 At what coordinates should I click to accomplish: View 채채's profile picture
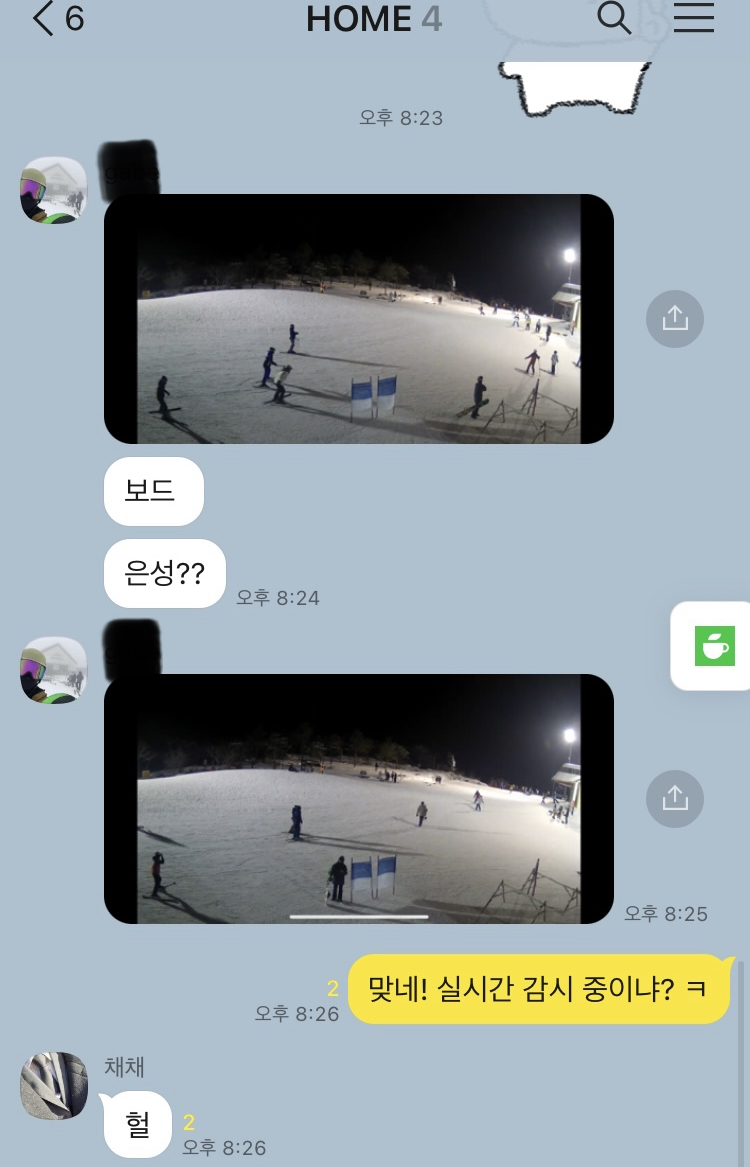click(54, 1085)
